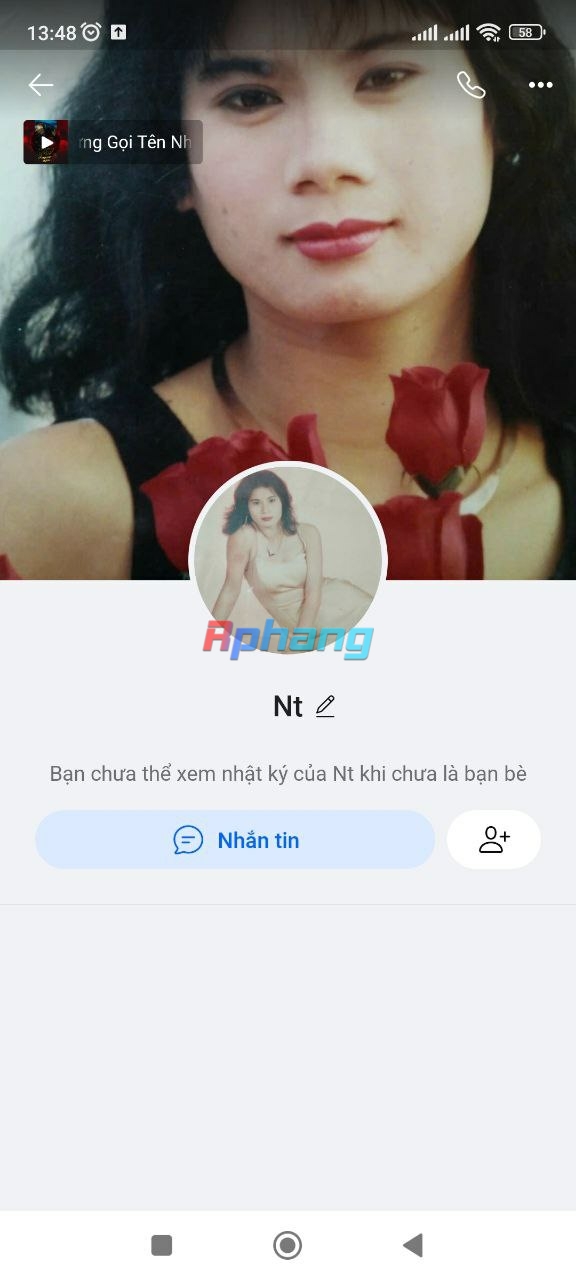Send a friend request with add-friend button

tap(494, 840)
